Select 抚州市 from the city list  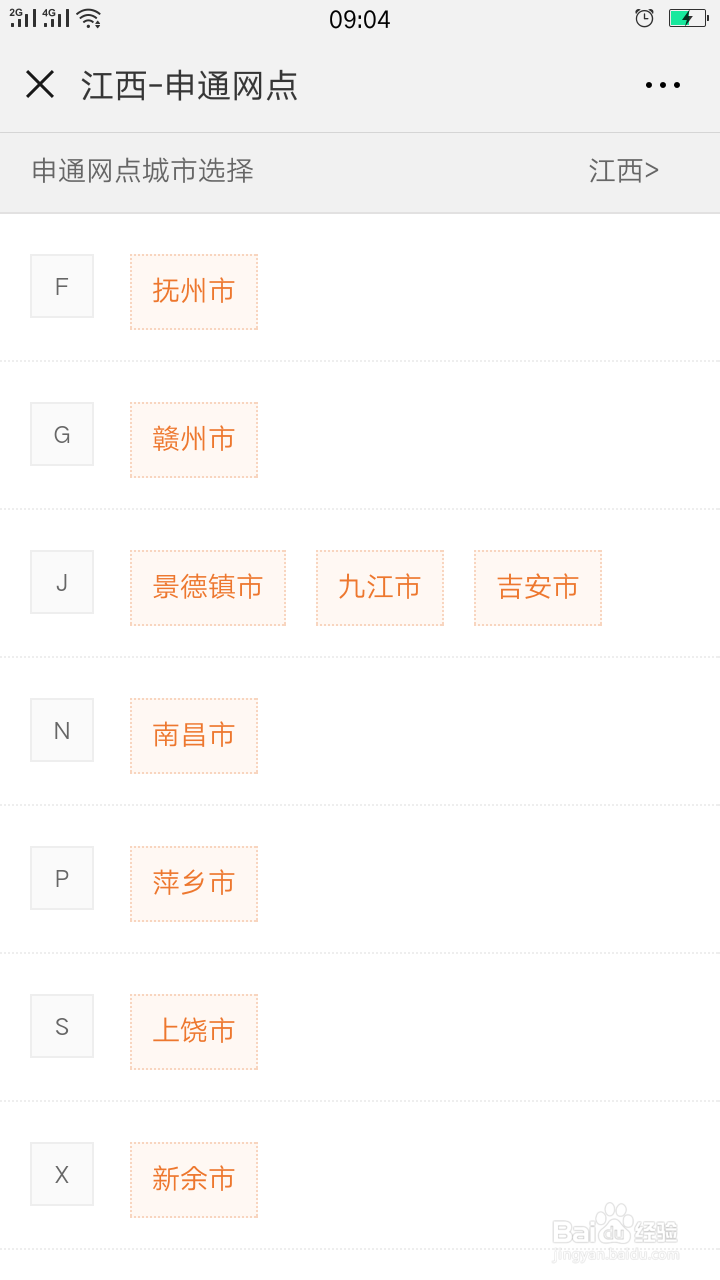tap(193, 292)
